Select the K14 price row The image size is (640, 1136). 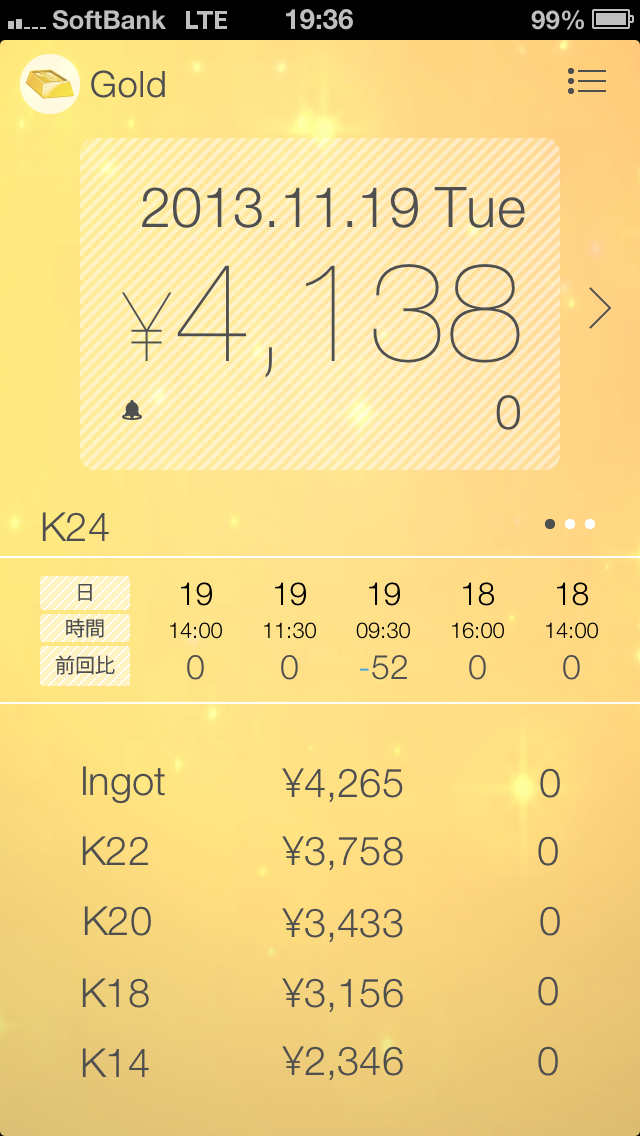(320, 1062)
